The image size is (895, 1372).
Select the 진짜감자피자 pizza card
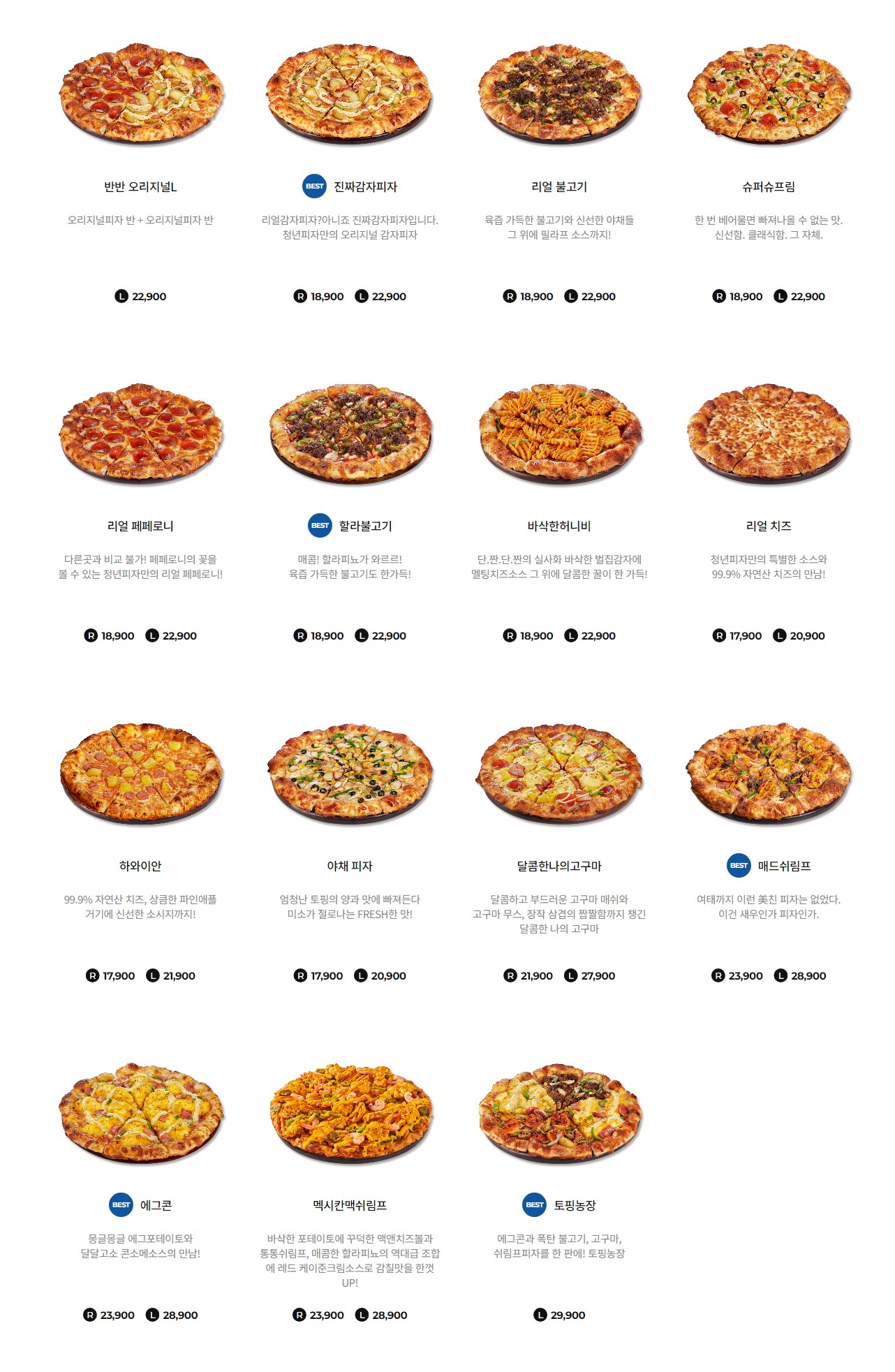[350, 94]
